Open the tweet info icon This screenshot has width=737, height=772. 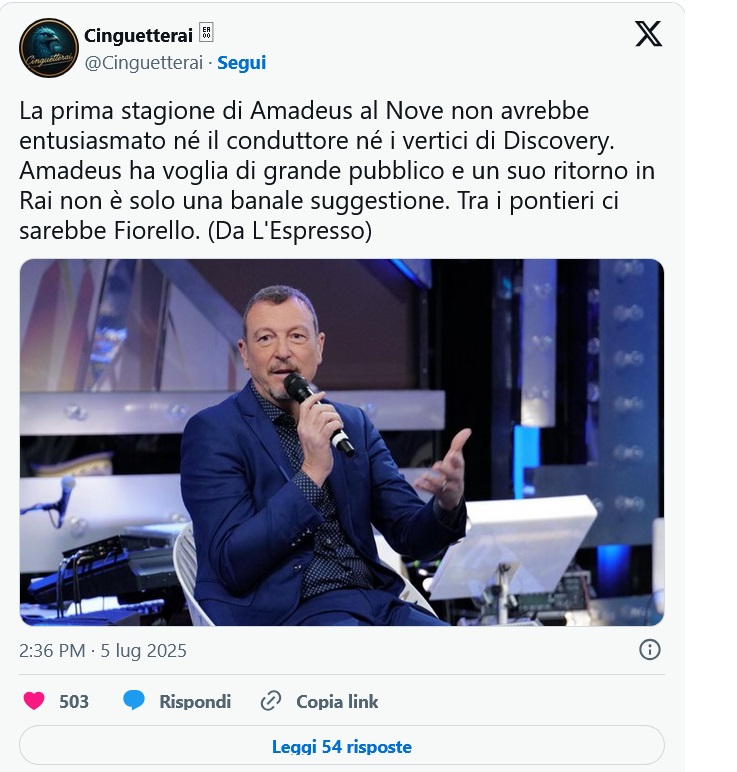click(650, 650)
